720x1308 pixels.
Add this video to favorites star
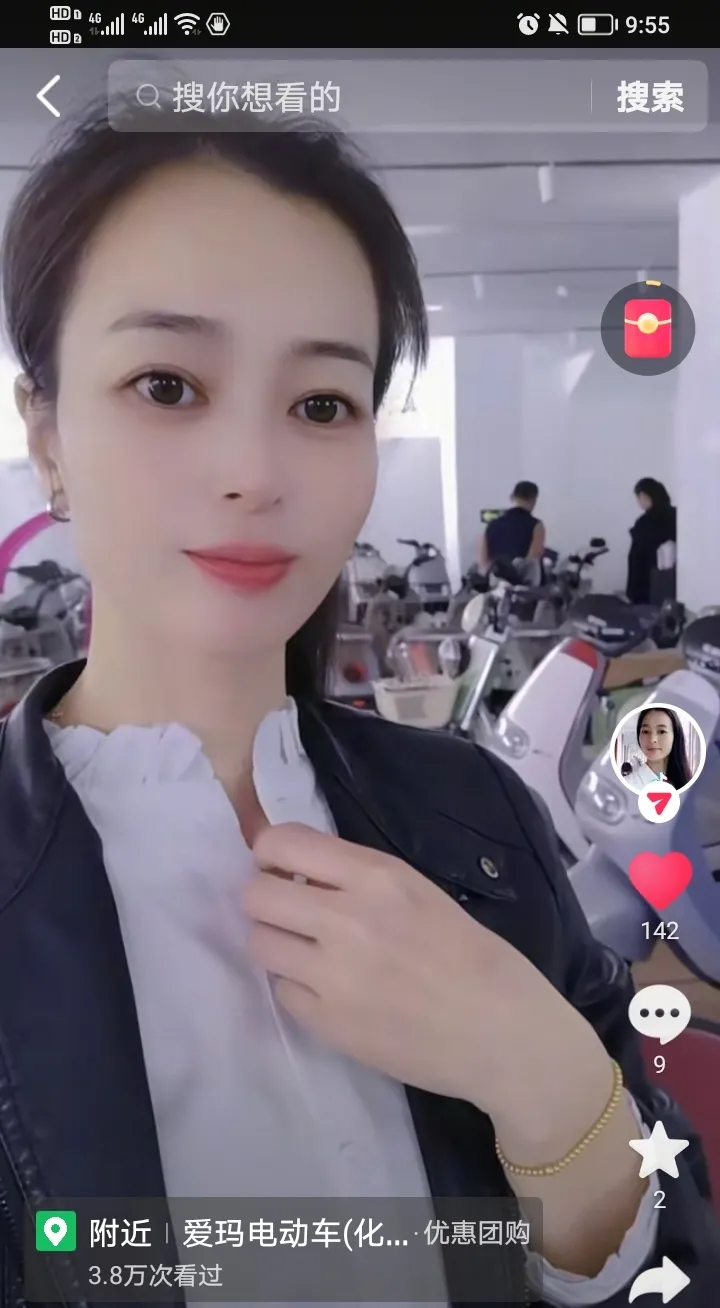(659, 1150)
